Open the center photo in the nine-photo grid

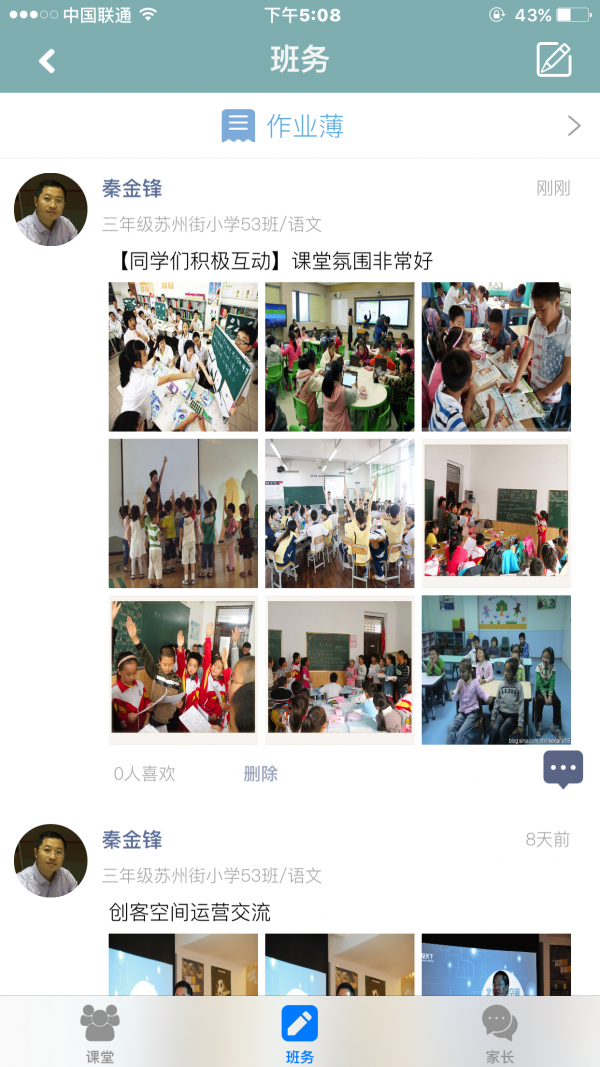tap(339, 513)
